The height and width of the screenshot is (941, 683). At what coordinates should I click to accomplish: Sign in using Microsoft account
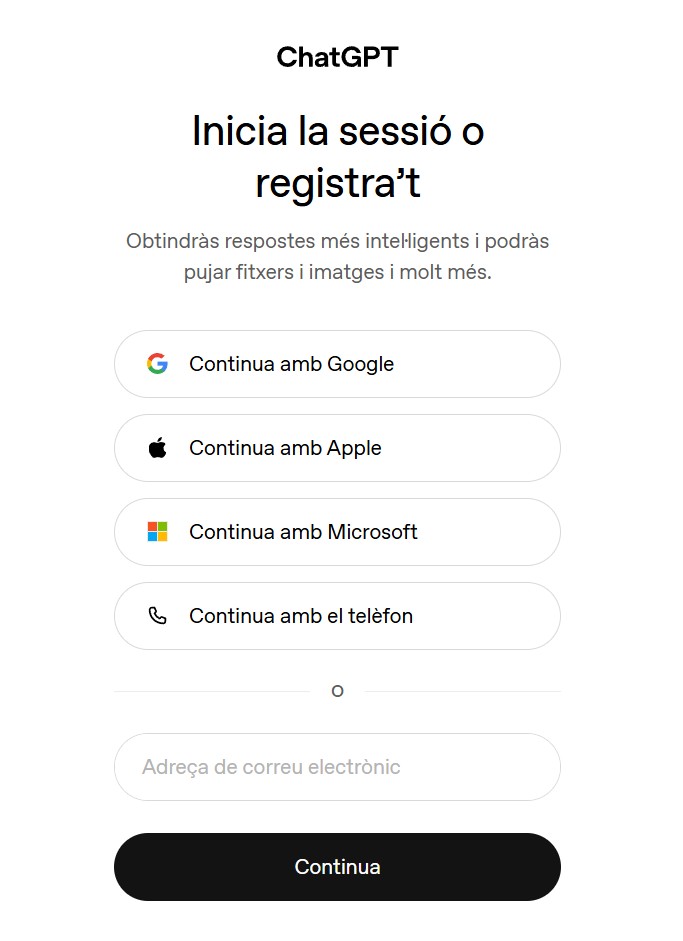coord(337,532)
